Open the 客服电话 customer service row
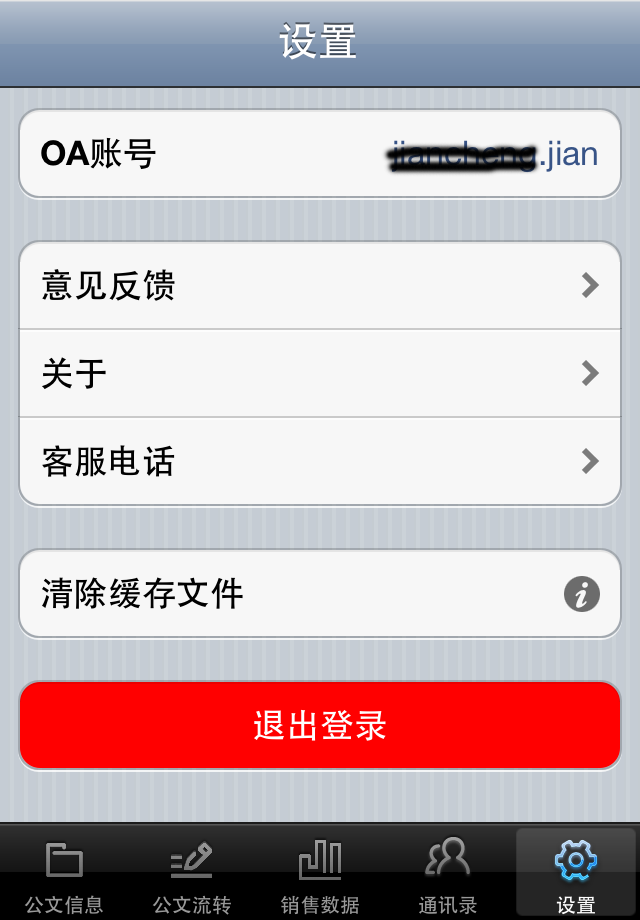 [320, 462]
